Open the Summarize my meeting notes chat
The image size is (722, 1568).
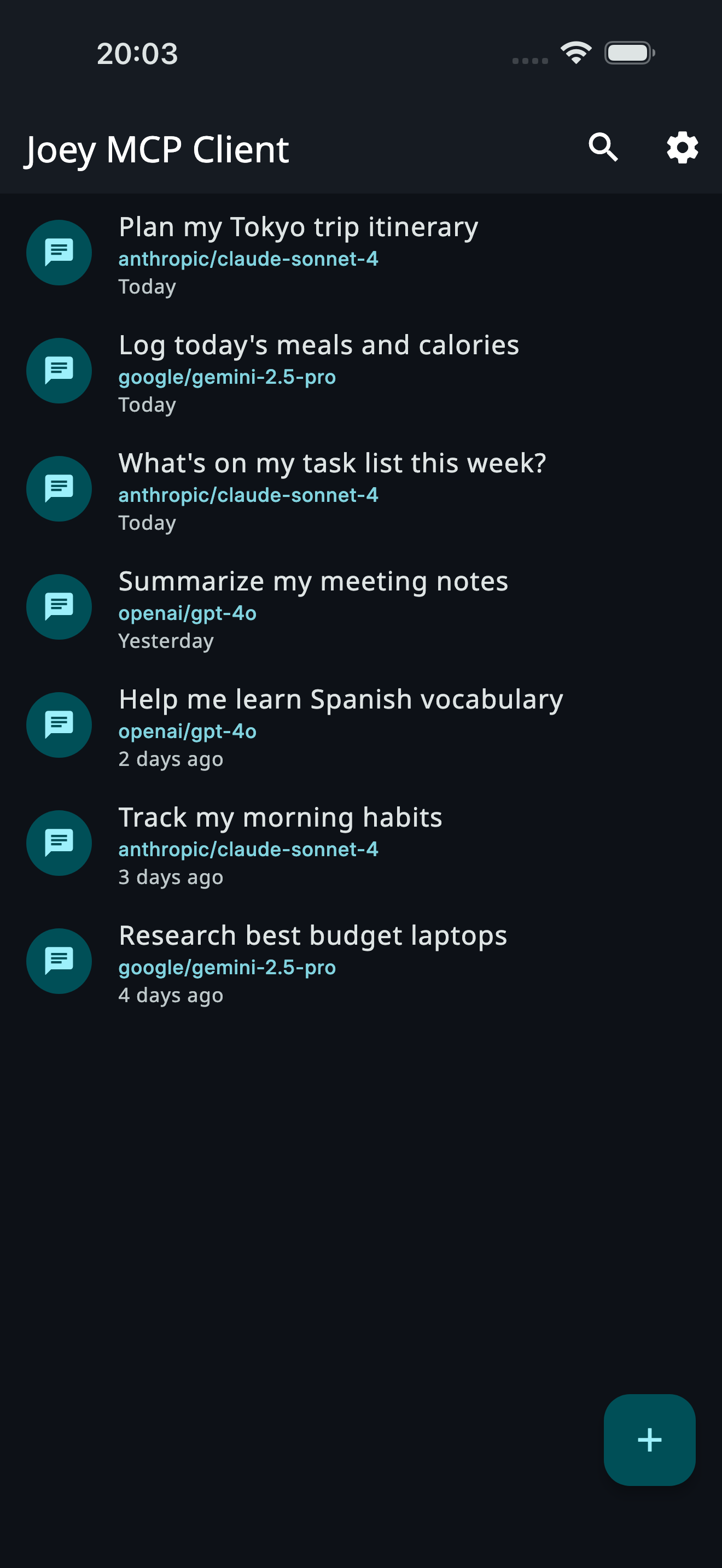[x=313, y=581]
